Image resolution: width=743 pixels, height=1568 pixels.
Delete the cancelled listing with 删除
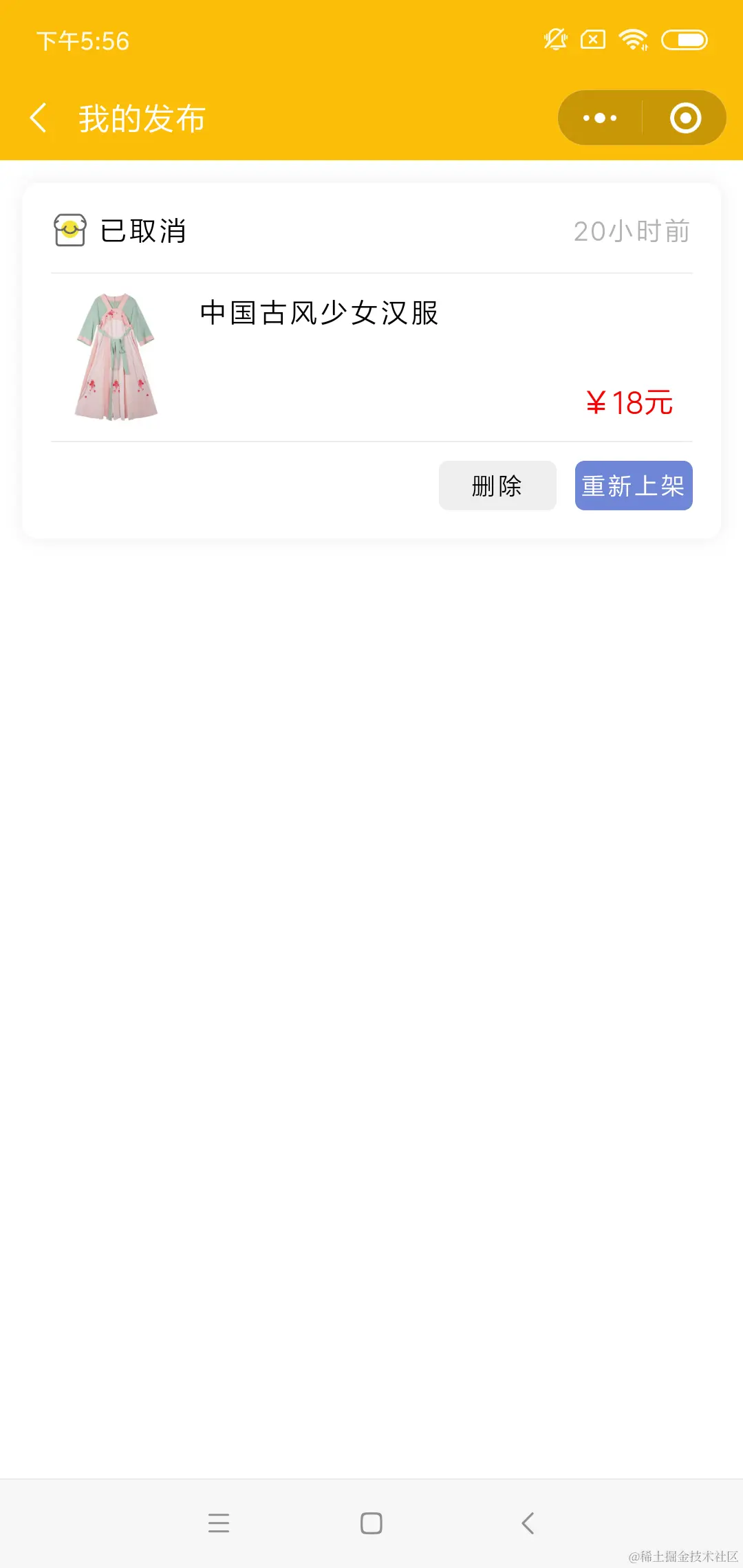click(x=497, y=486)
